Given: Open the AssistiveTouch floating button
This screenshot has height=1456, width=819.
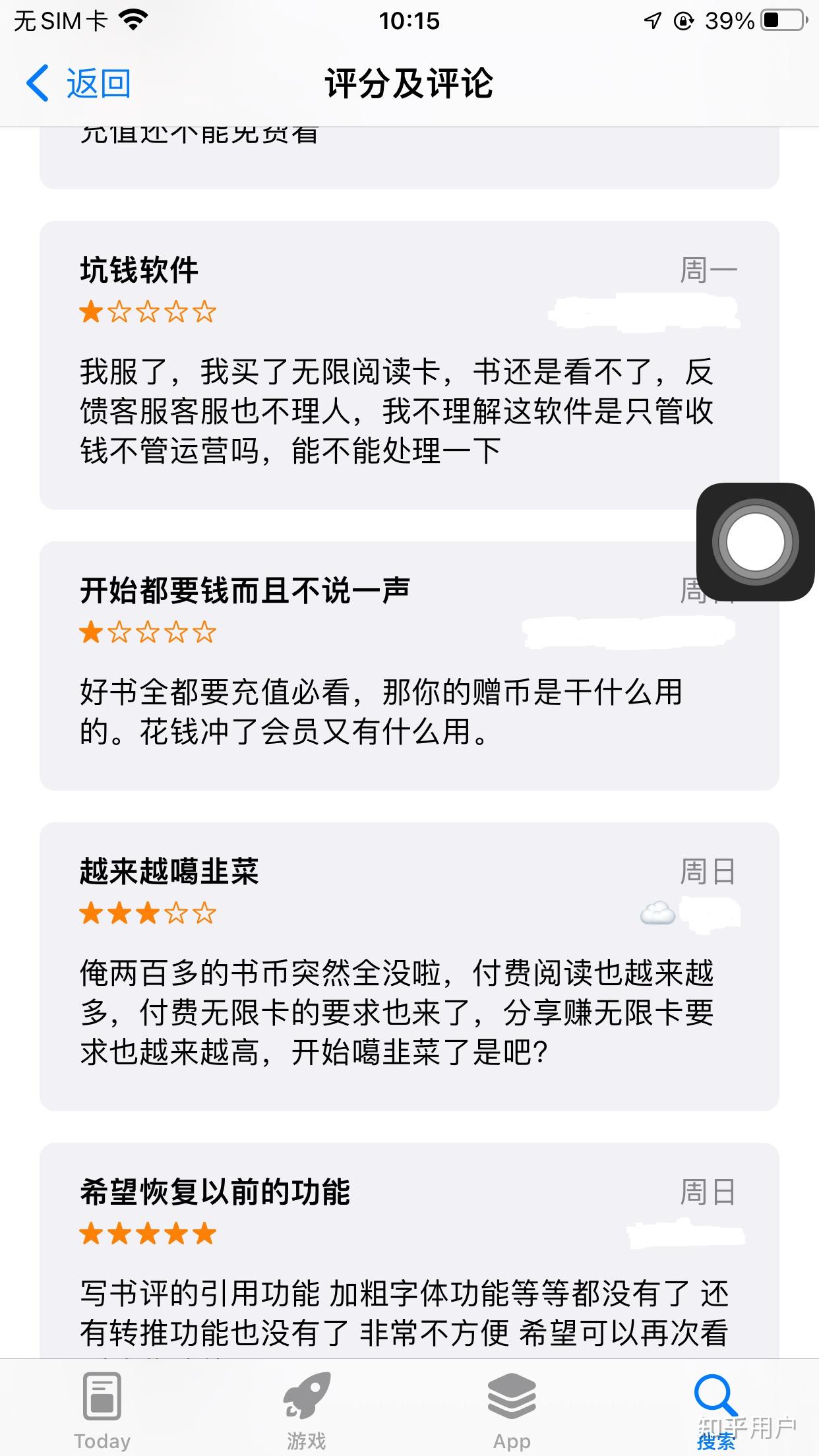Looking at the screenshot, I should pyautogui.click(x=756, y=542).
